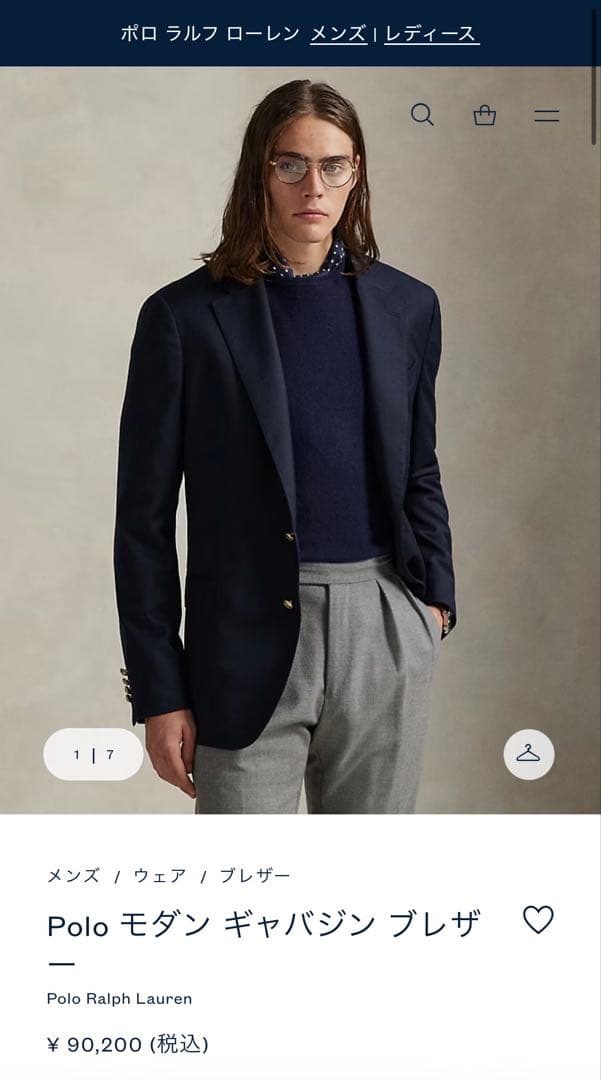This screenshot has width=601, height=1080.
Task: Open the メンズ breadcrumb
Action: click(x=73, y=875)
